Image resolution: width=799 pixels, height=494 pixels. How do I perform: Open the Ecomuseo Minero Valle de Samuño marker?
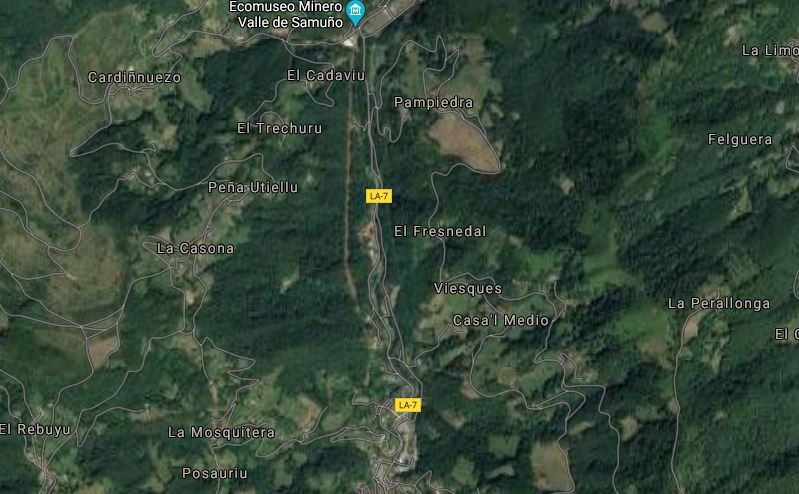point(356,14)
